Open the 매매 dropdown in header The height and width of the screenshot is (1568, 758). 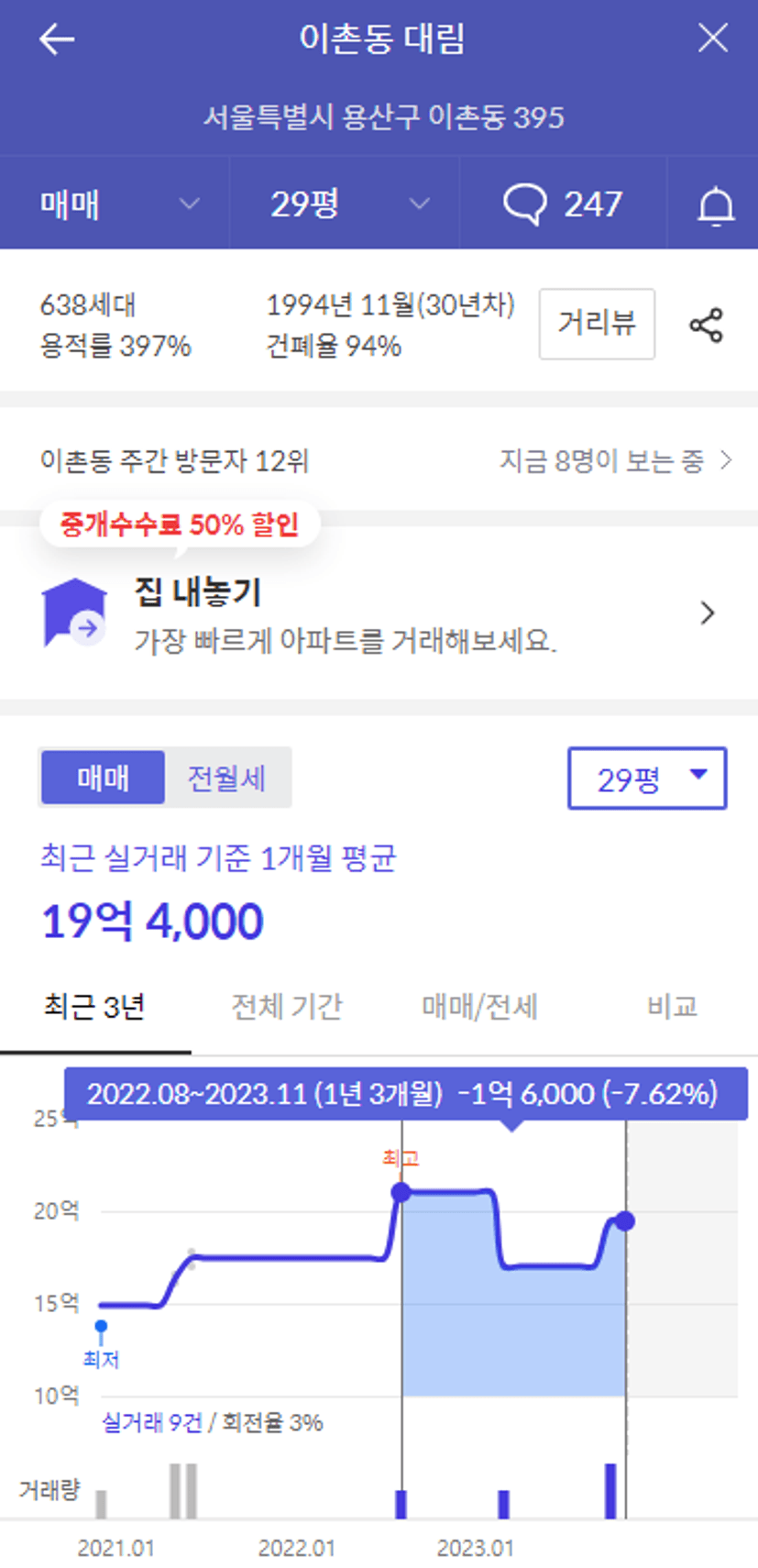pyautogui.click(x=115, y=203)
